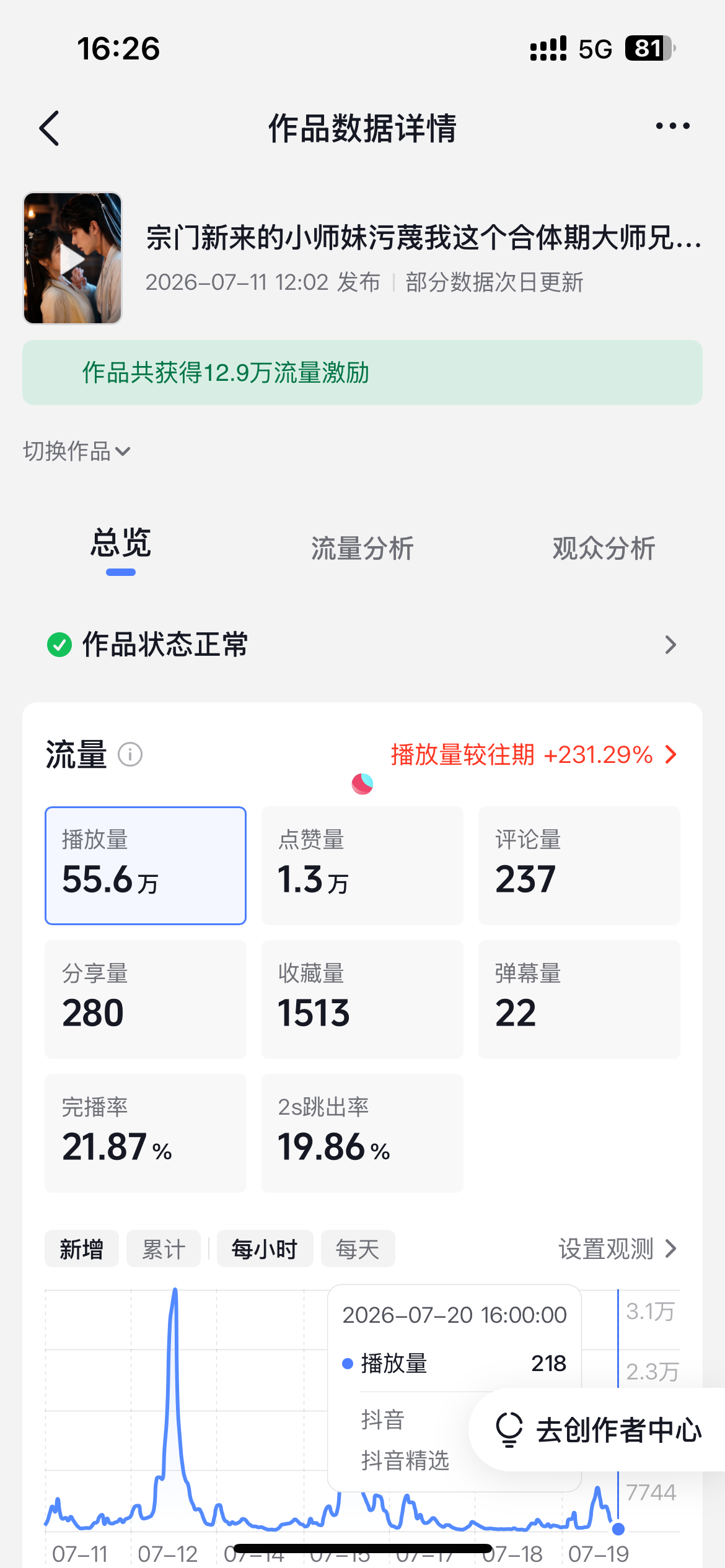Switch to the 观众分析 tab

tap(604, 548)
